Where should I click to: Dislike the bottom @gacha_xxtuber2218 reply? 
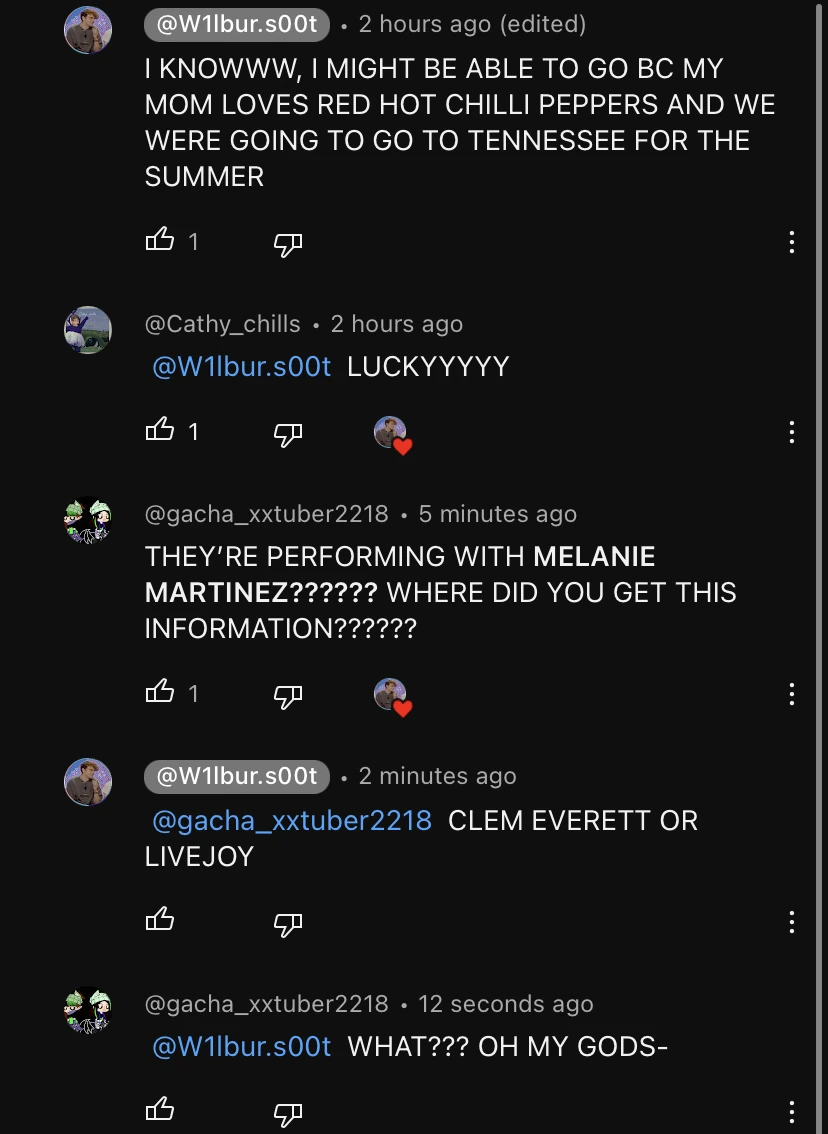(x=288, y=1110)
